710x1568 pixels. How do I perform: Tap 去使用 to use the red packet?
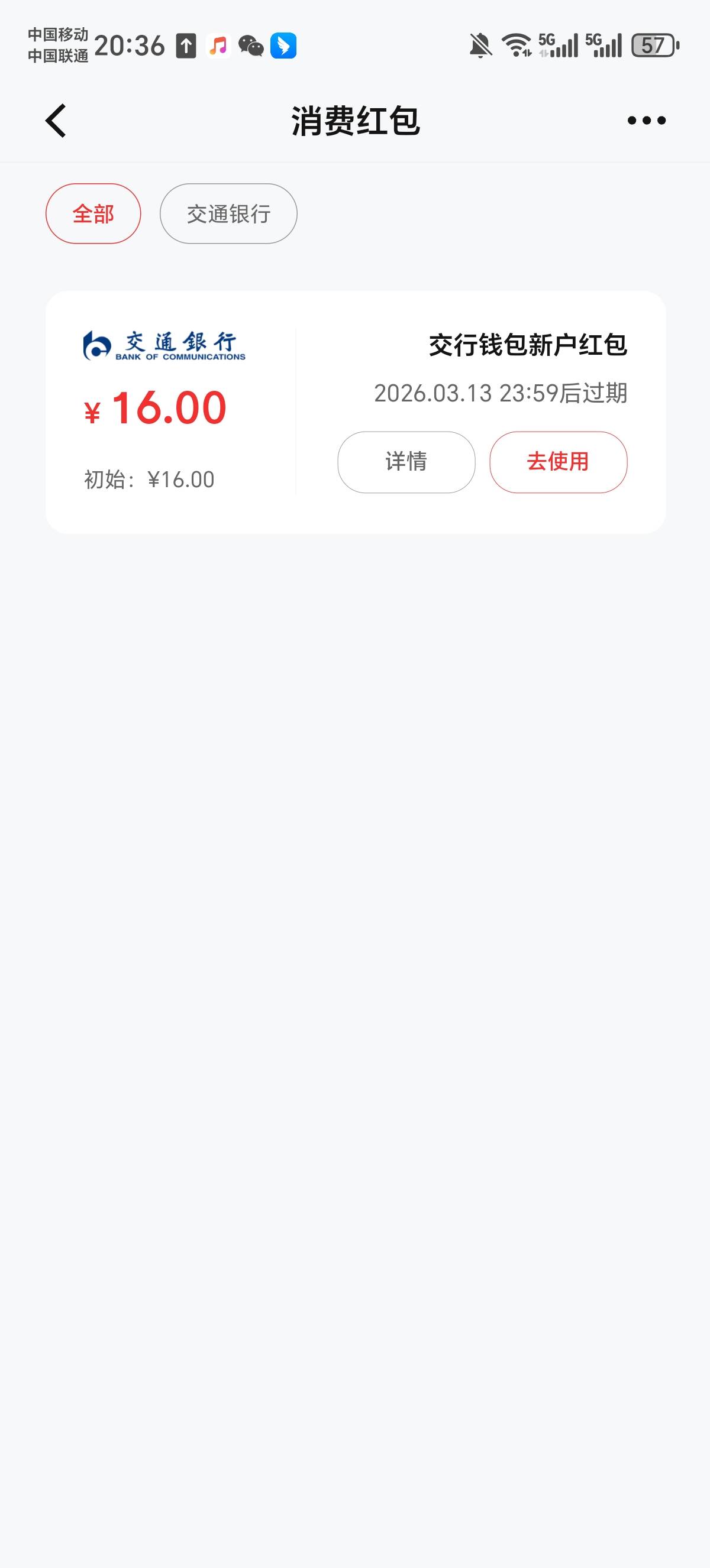tap(558, 462)
